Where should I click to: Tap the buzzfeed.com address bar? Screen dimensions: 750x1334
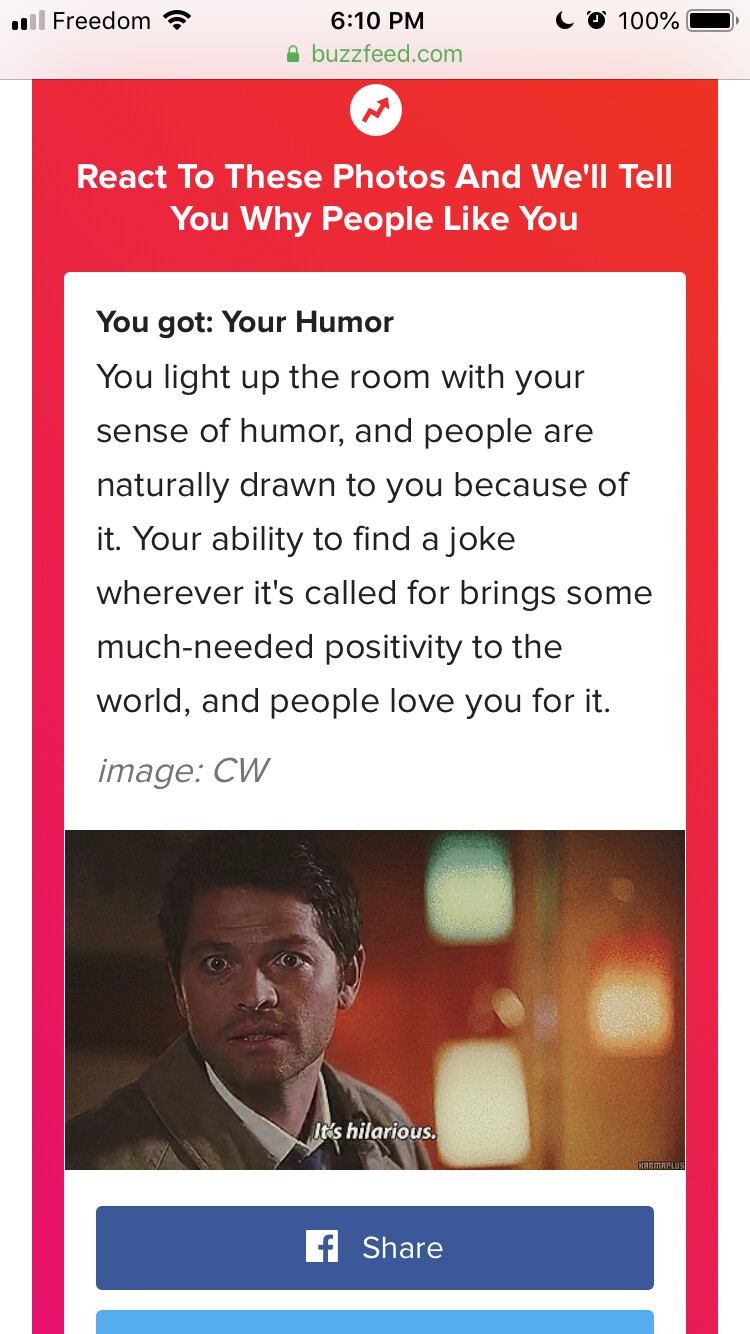(x=375, y=54)
